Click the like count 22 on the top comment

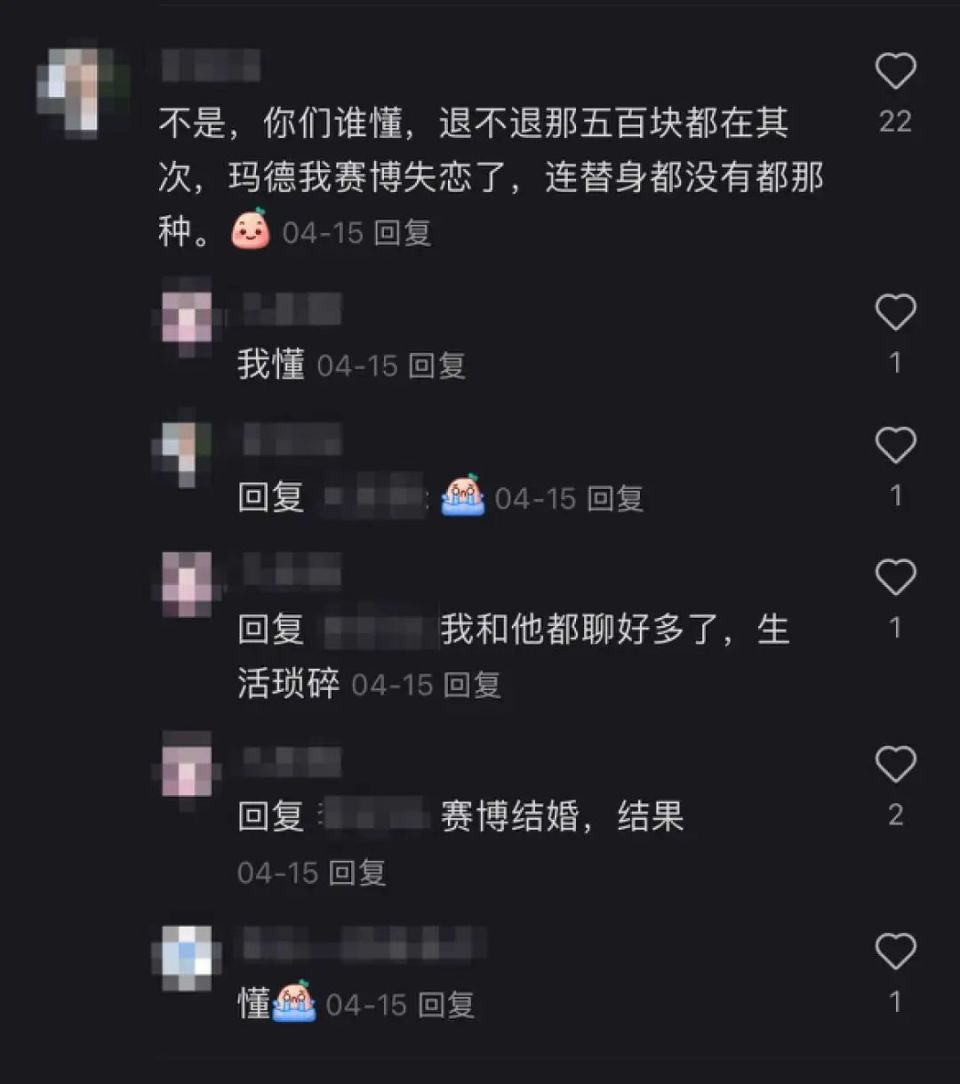[897, 121]
